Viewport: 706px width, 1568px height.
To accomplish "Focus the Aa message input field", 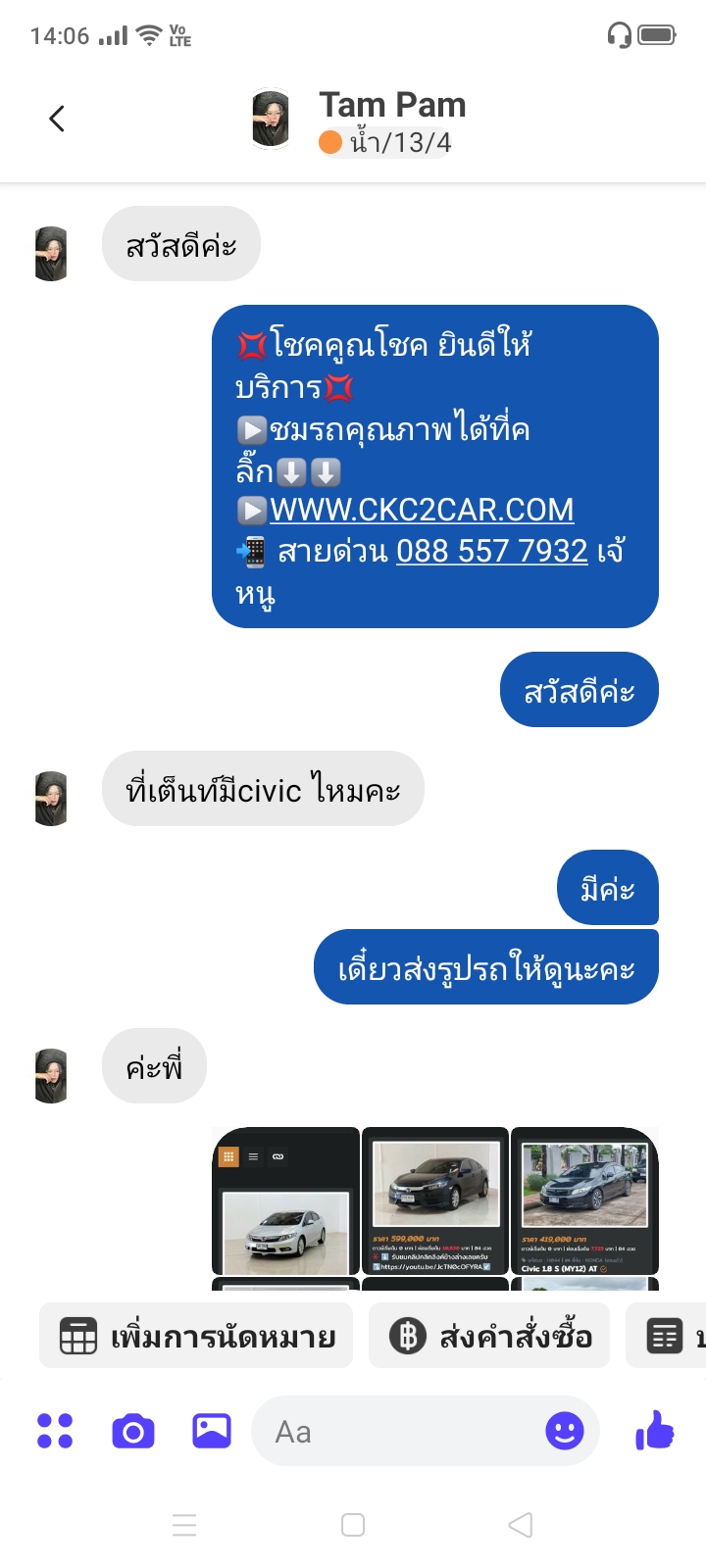I will pyautogui.click(x=397, y=1432).
